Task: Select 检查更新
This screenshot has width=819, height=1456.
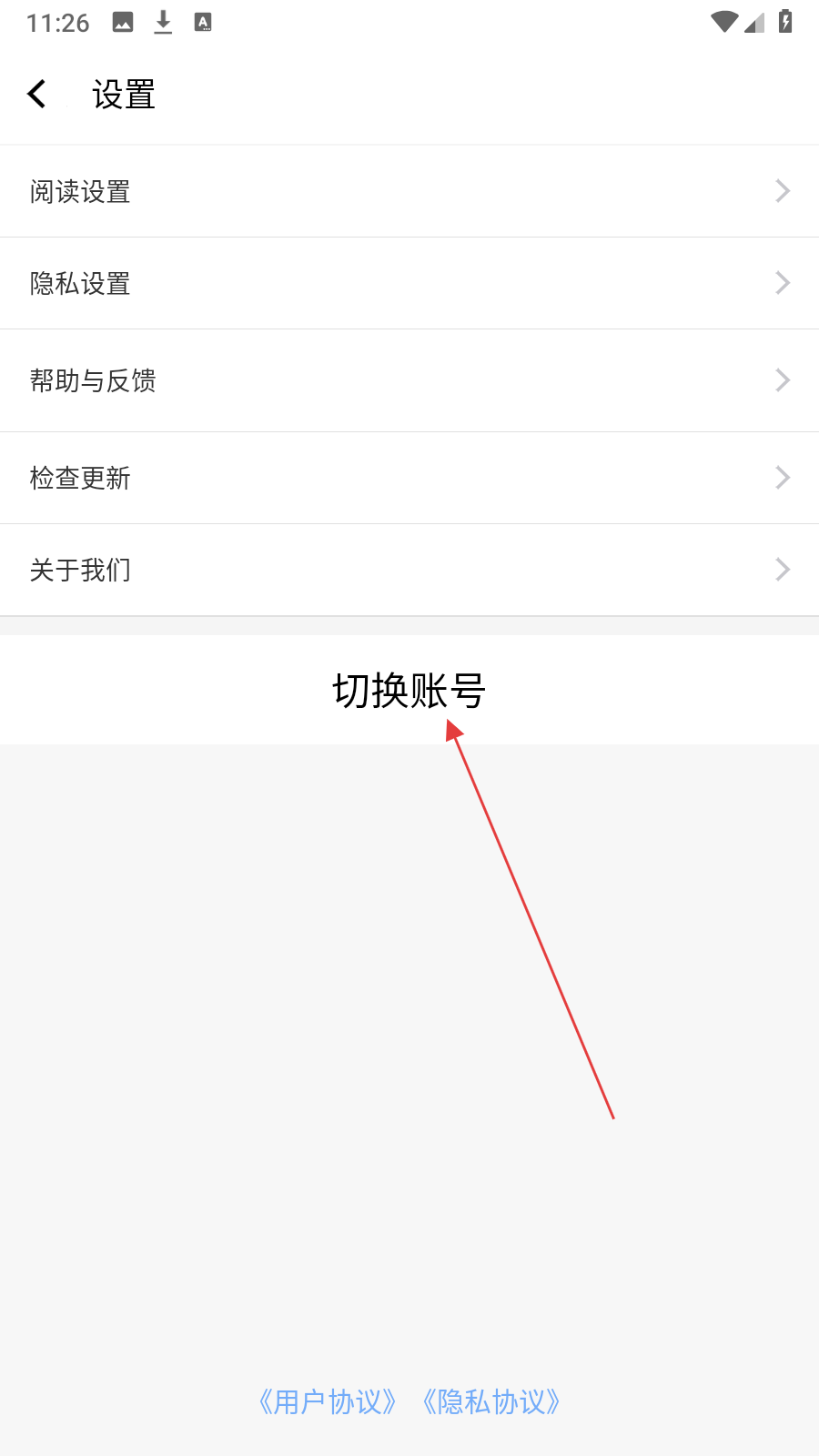Action: 409,478
